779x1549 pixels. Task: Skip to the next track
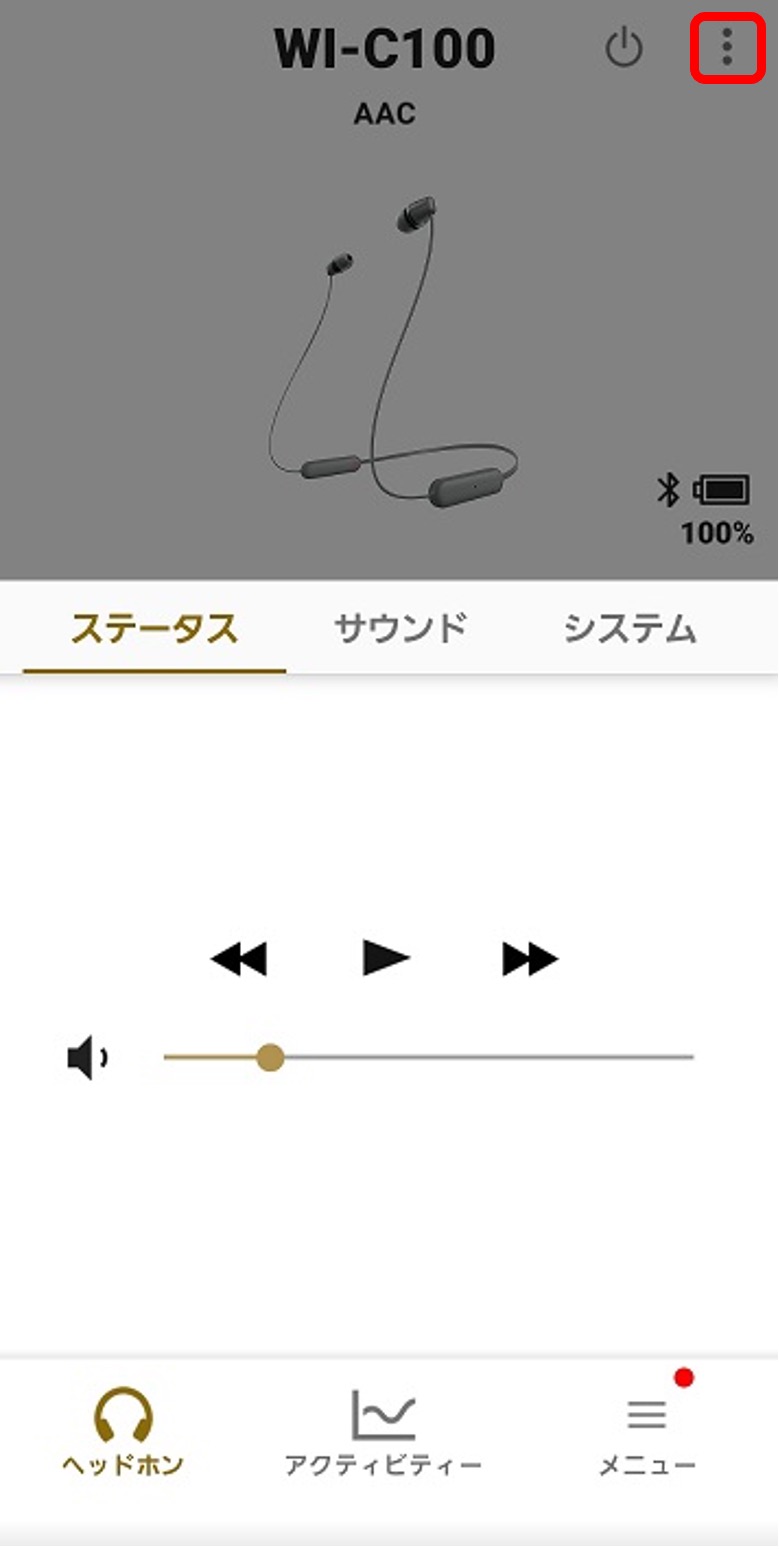pos(530,957)
